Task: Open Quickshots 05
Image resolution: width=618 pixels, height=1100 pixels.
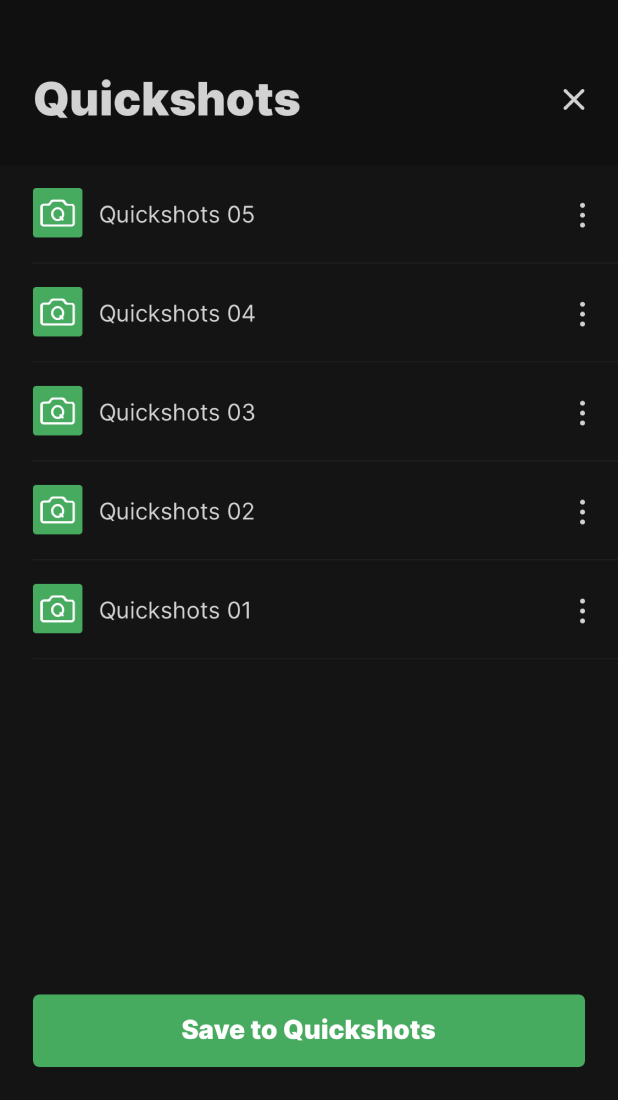Action: point(177,215)
